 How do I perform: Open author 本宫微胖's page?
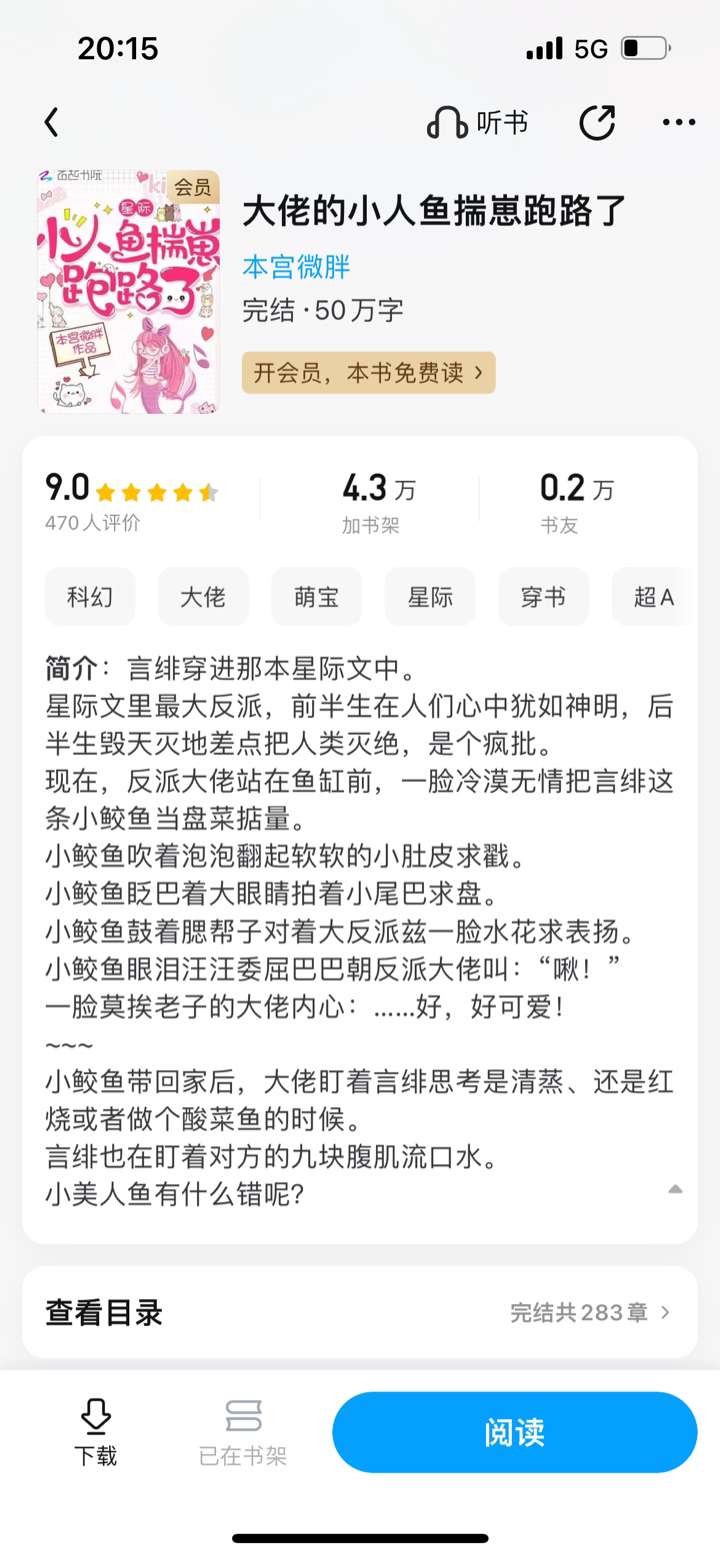click(x=296, y=267)
